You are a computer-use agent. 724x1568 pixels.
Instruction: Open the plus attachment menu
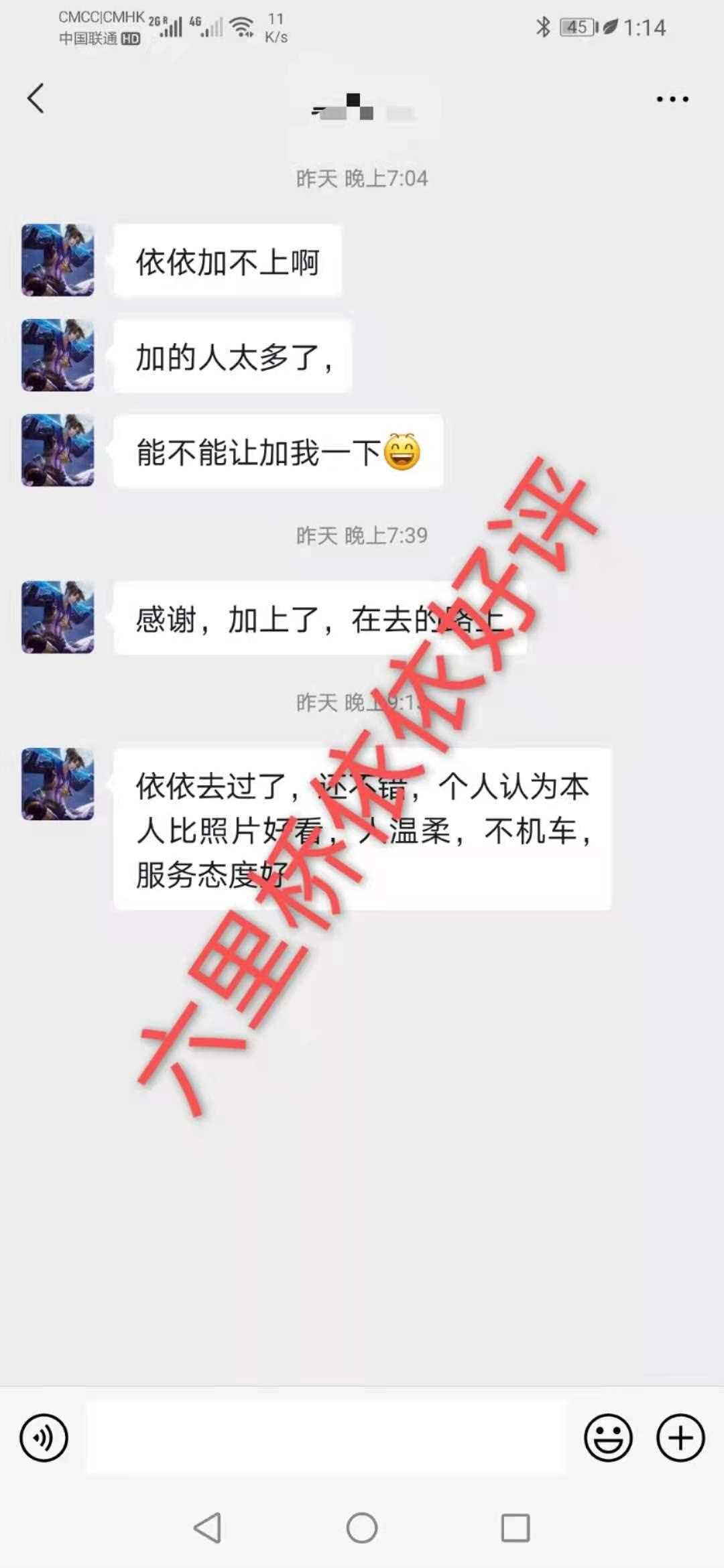pos(680,1437)
